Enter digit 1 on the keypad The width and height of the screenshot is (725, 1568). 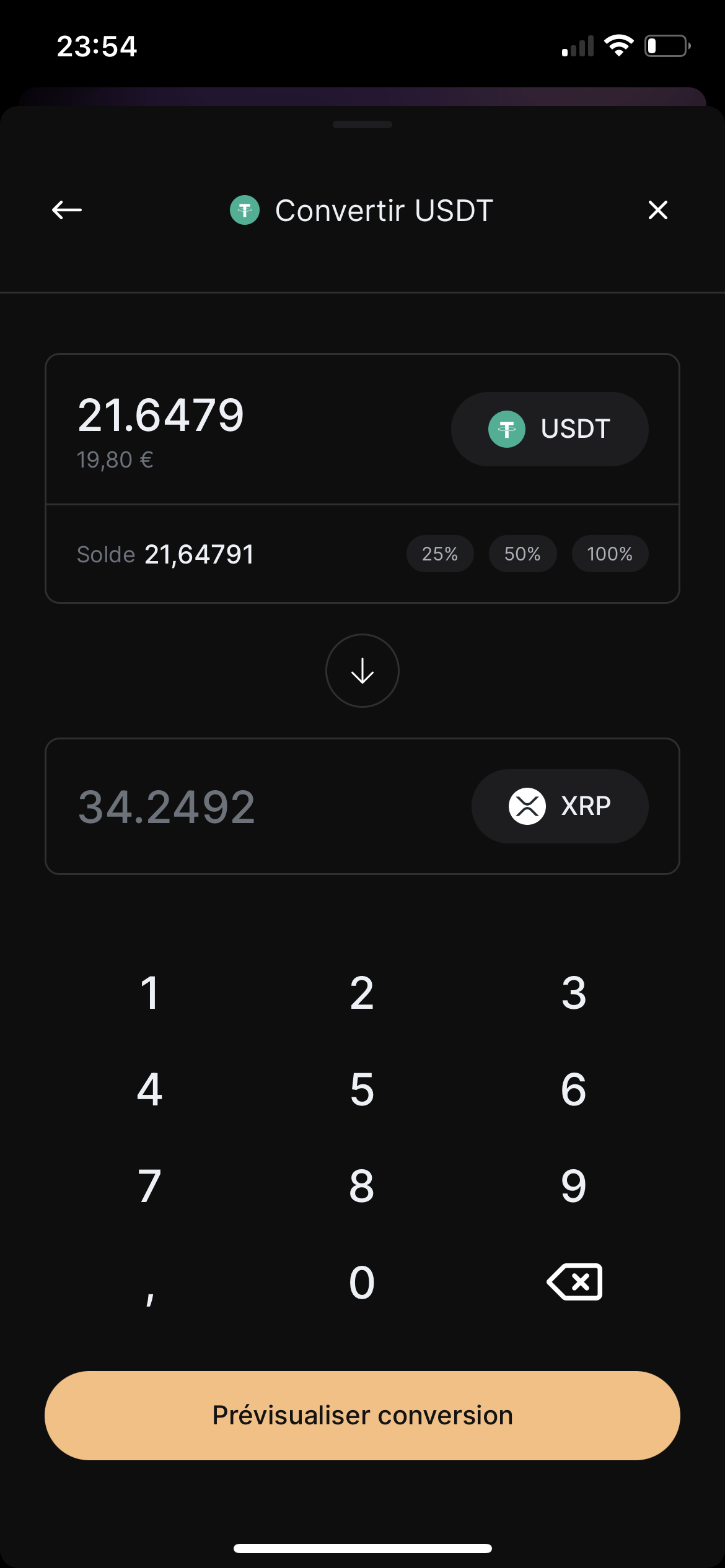(150, 993)
